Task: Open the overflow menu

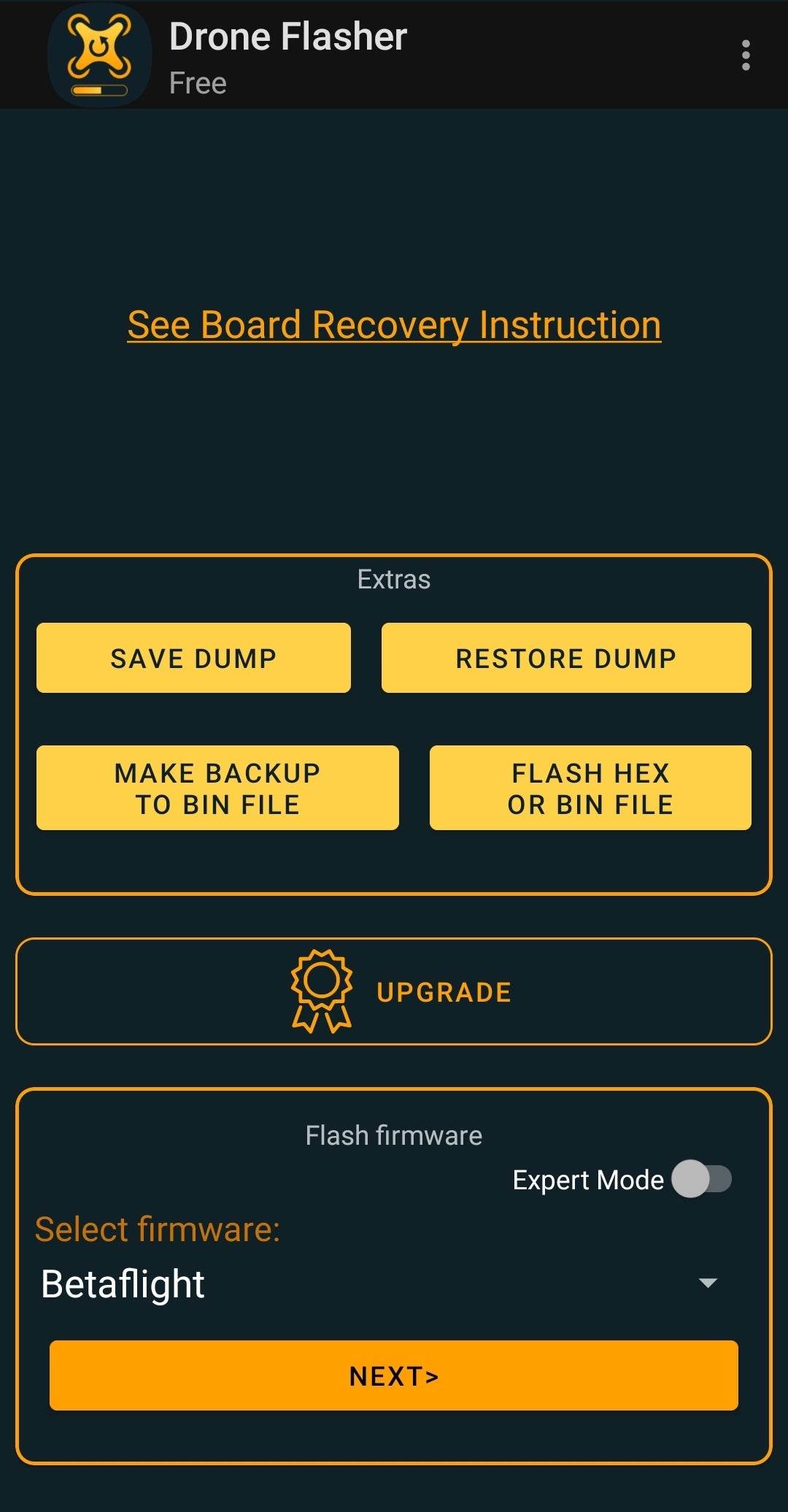Action: tap(745, 55)
